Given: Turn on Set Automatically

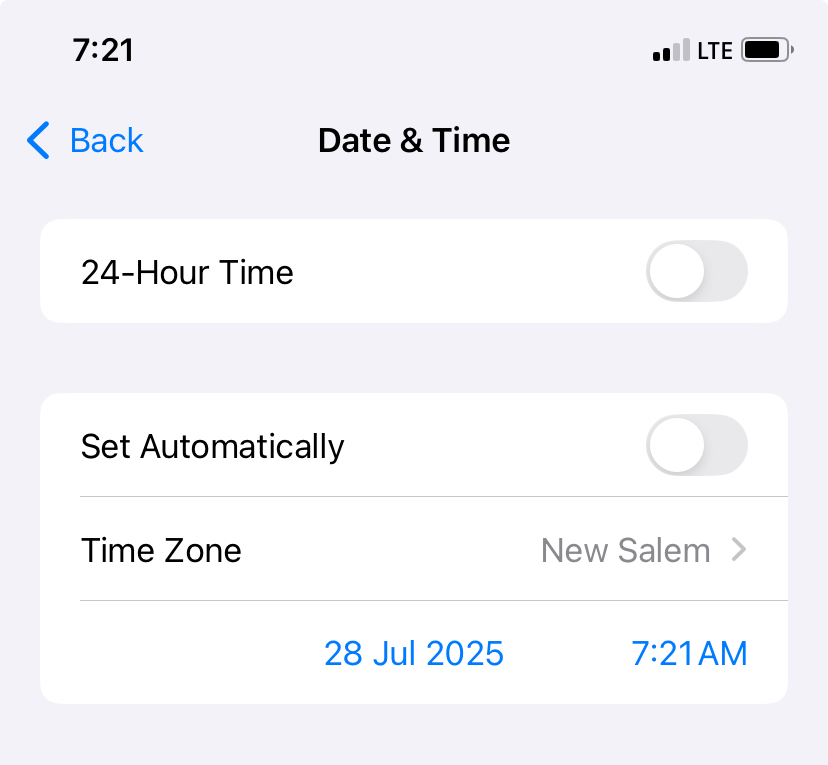Looking at the screenshot, I should [x=696, y=445].
